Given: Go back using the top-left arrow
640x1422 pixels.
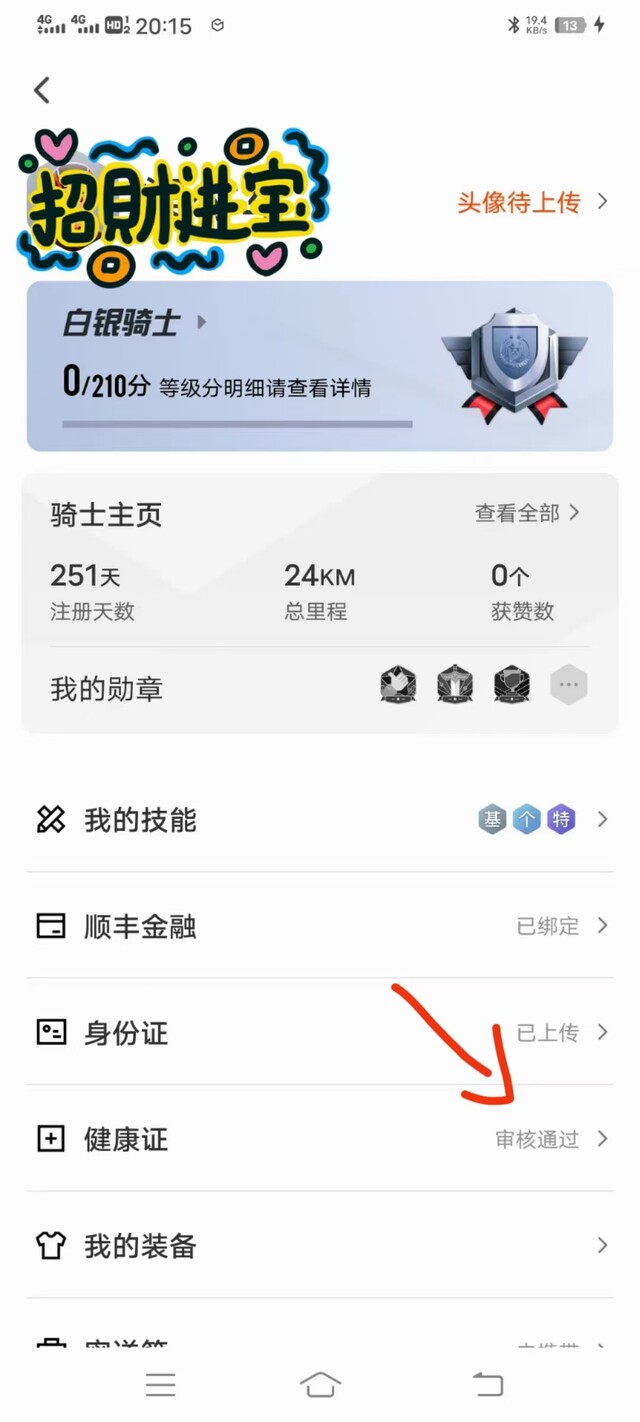Looking at the screenshot, I should (42, 90).
